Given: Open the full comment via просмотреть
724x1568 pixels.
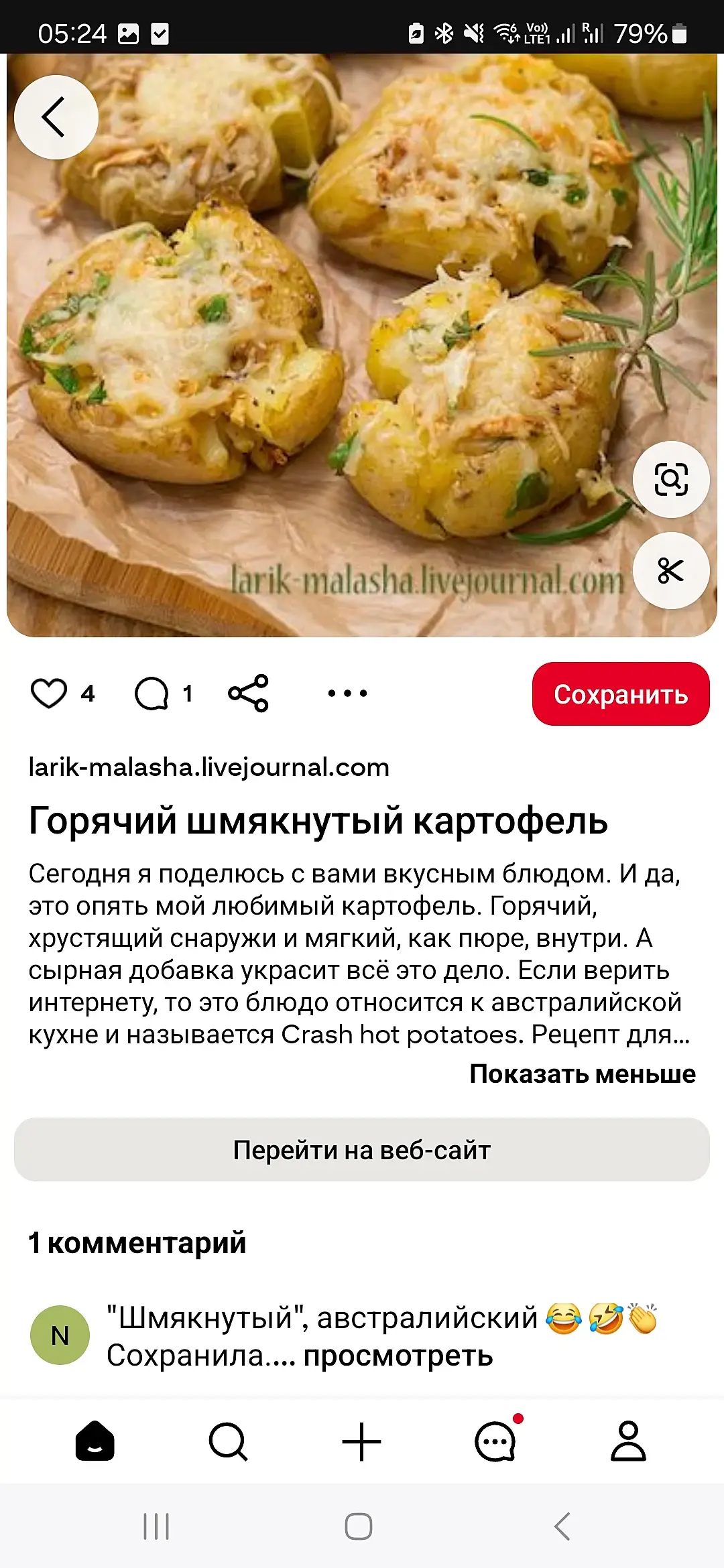Looking at the screenshot, I should 398,1356.
